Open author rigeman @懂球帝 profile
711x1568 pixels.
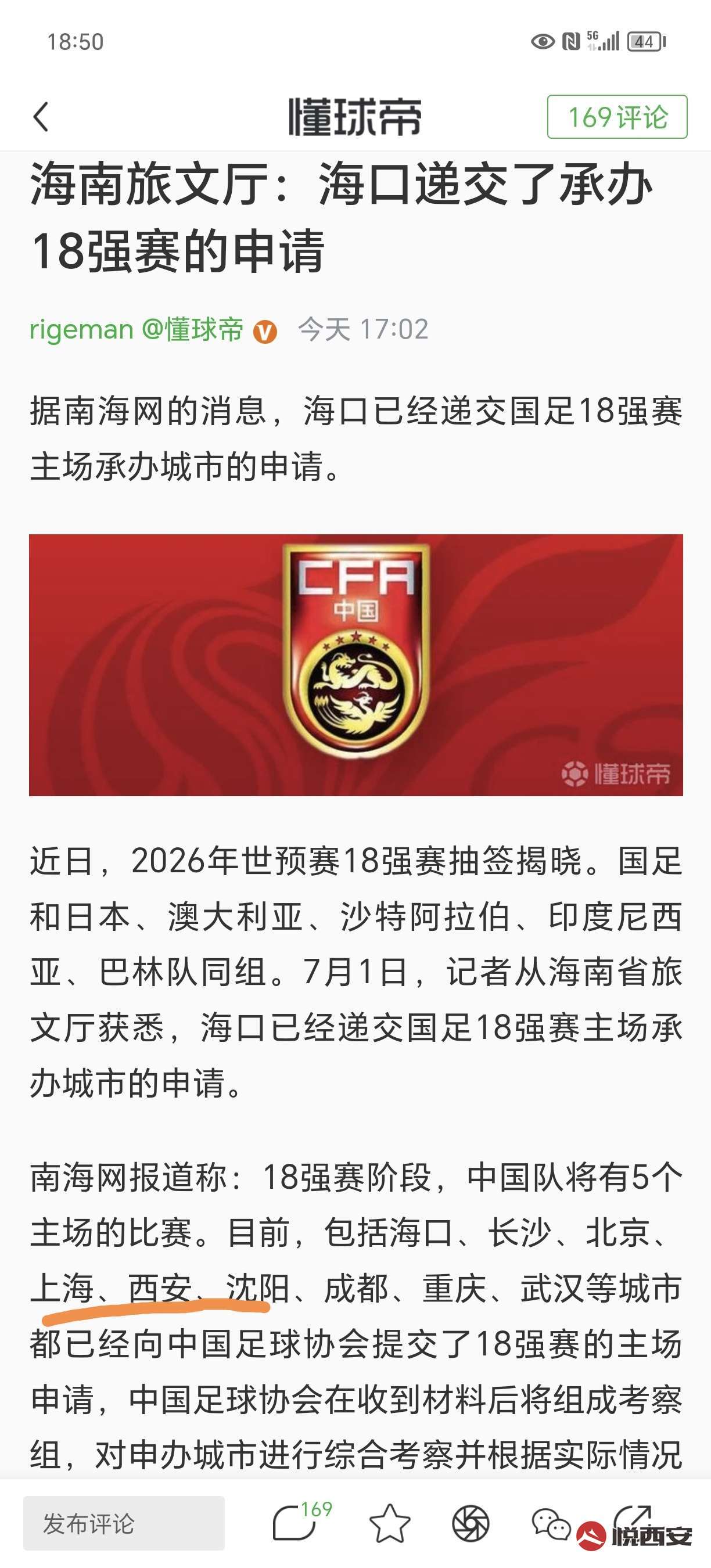(x=137, y=329)
